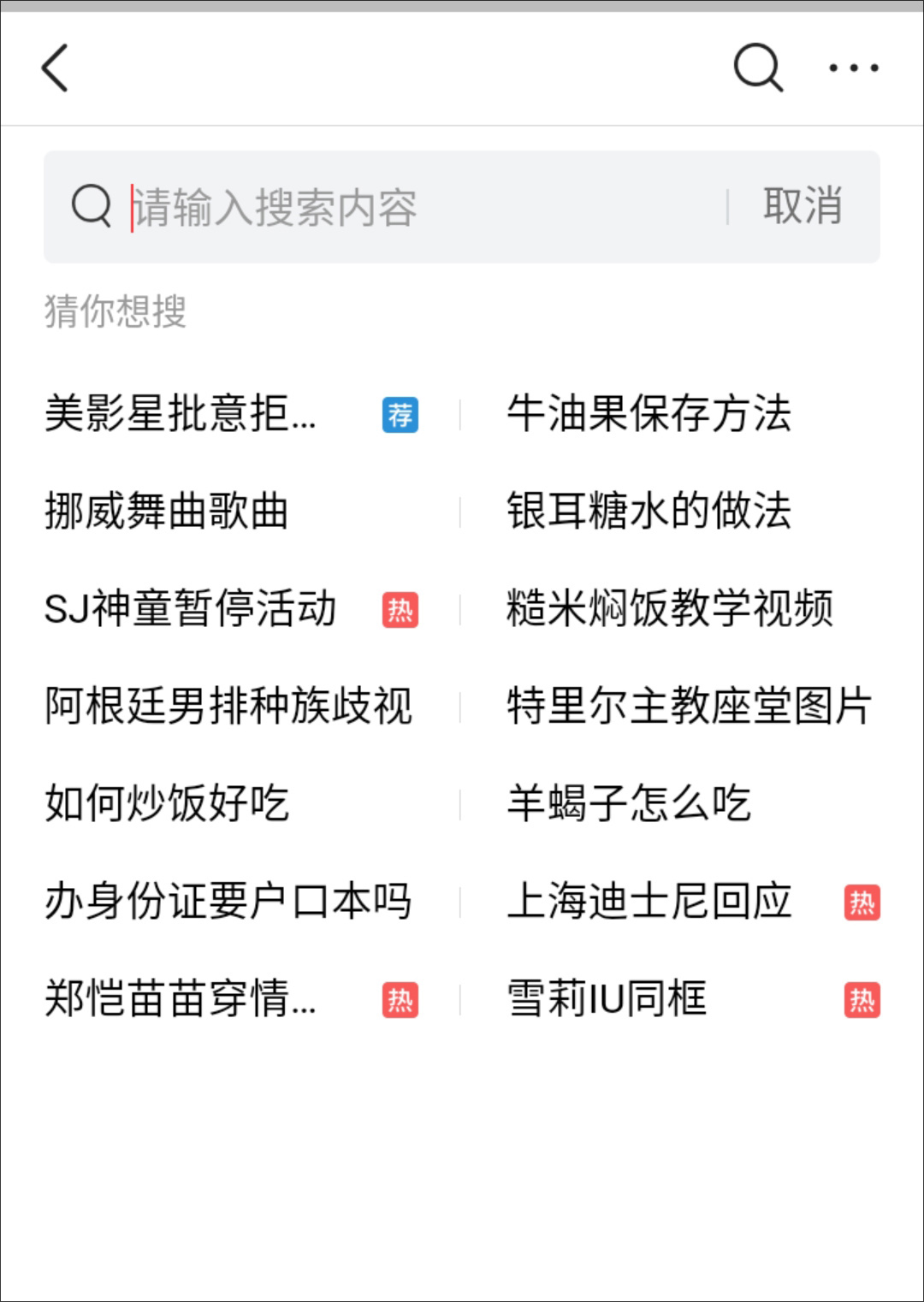The width and height of the screenshot is (924, 1302).
Task: Select 银耳糖水的做法 from suggestions
Action: click(649, 512)
